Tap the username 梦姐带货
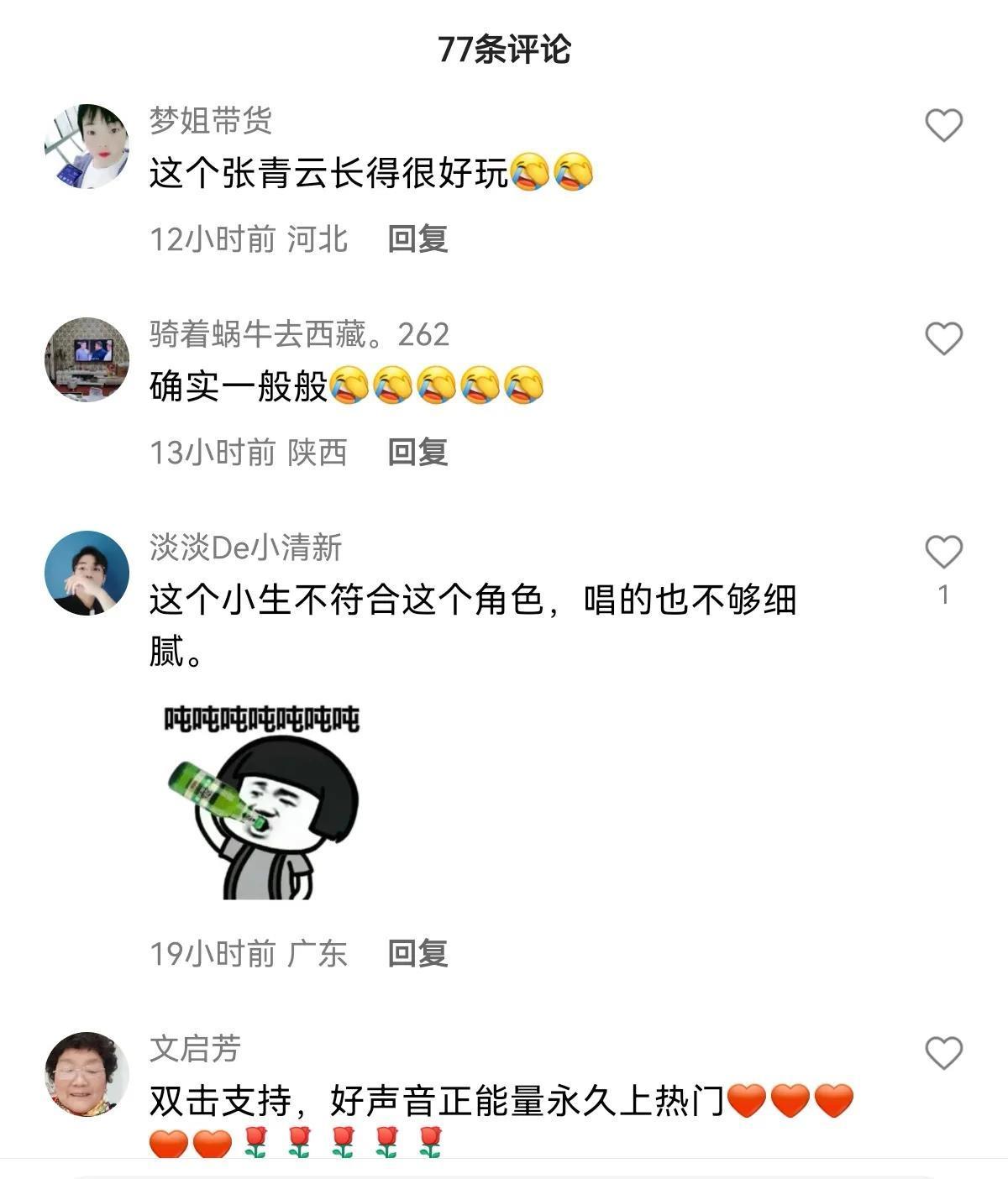This screenshot has height=1179, width=1008. click(x=211, y=121)
